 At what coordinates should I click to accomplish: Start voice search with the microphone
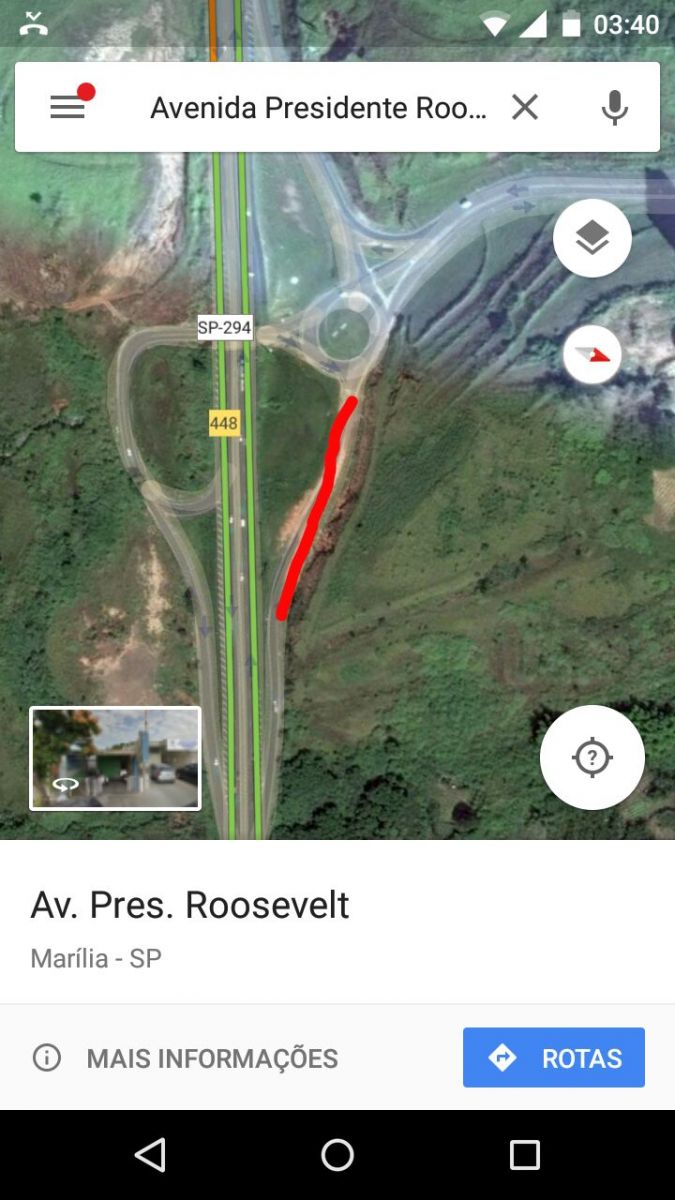click(x=614, y=107)
